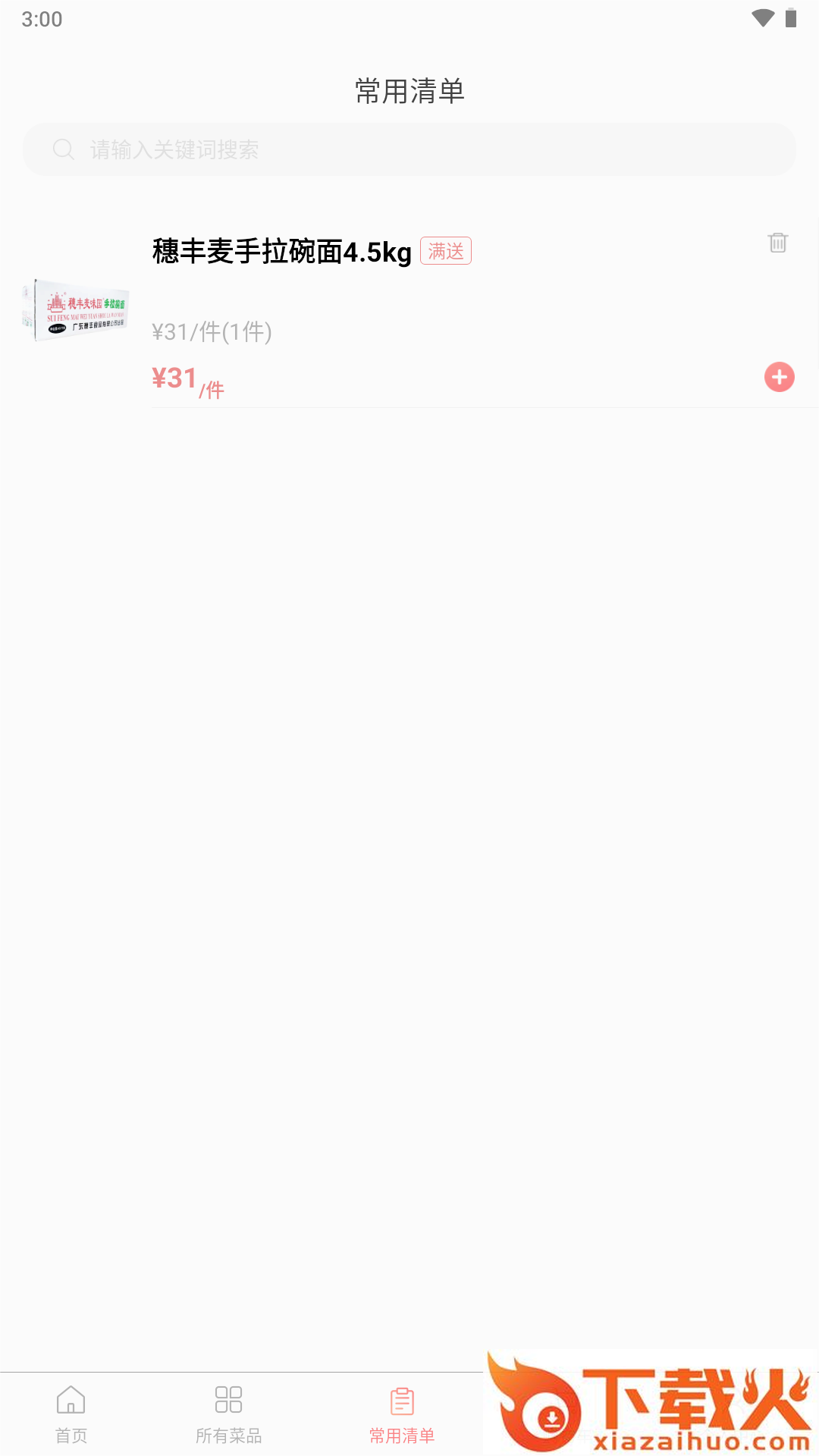819x1456 pixels.
Task: Switch to the 首页 tab
Action: 71,1414
